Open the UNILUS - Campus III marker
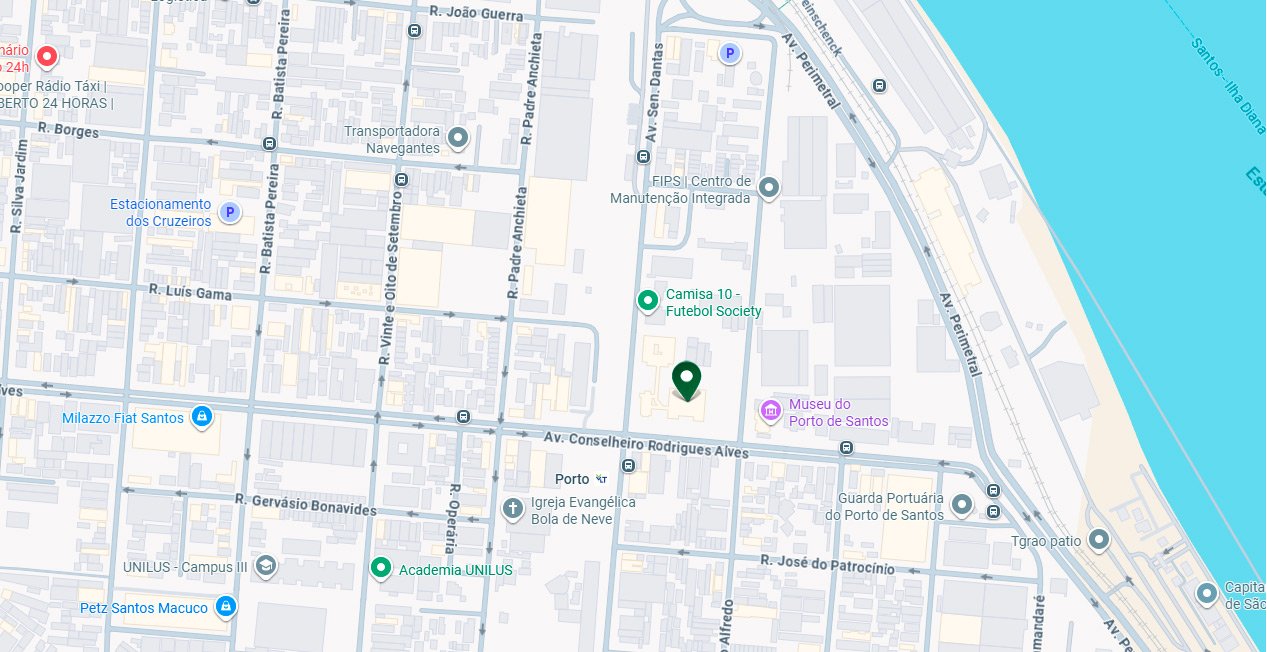 pos(265,566)
